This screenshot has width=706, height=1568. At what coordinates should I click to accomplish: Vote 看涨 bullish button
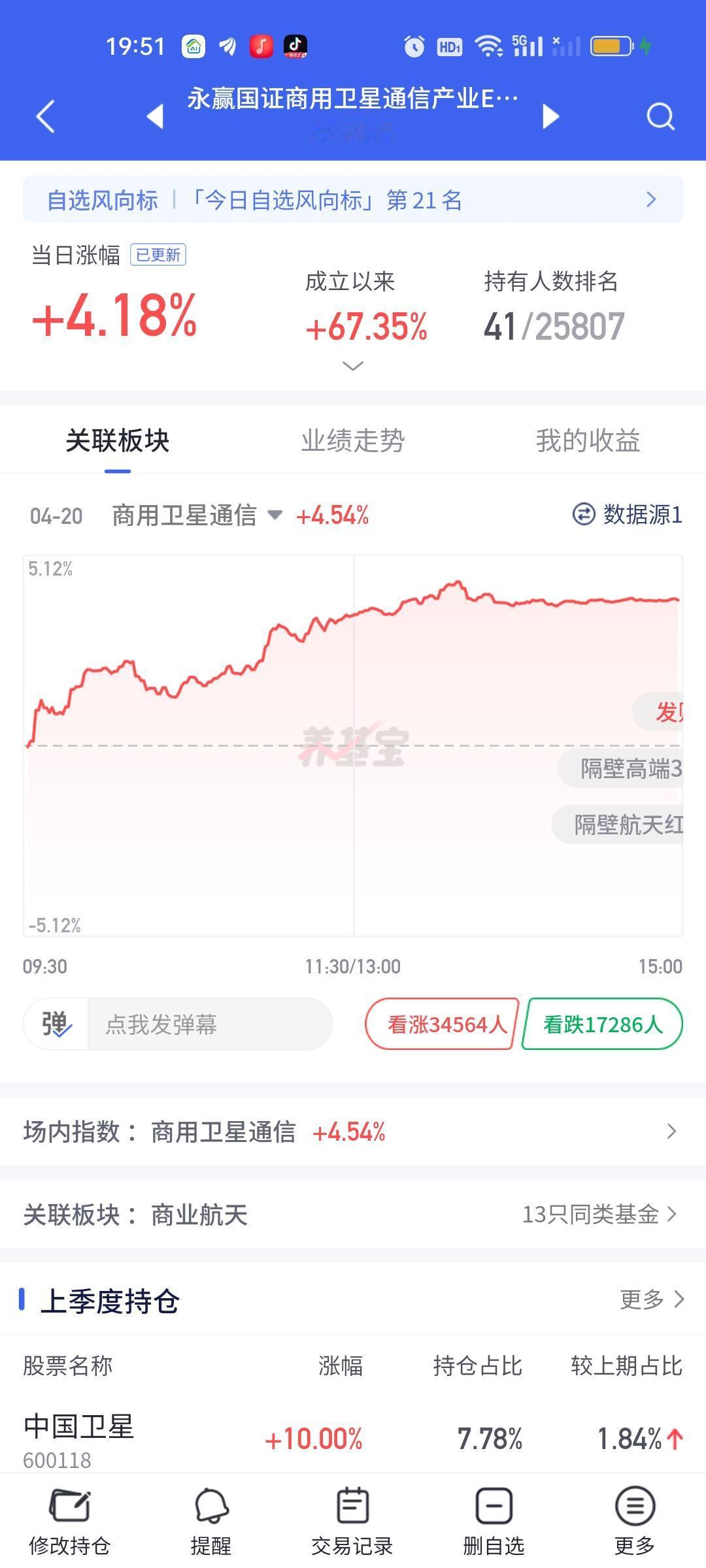[442, 1024]
